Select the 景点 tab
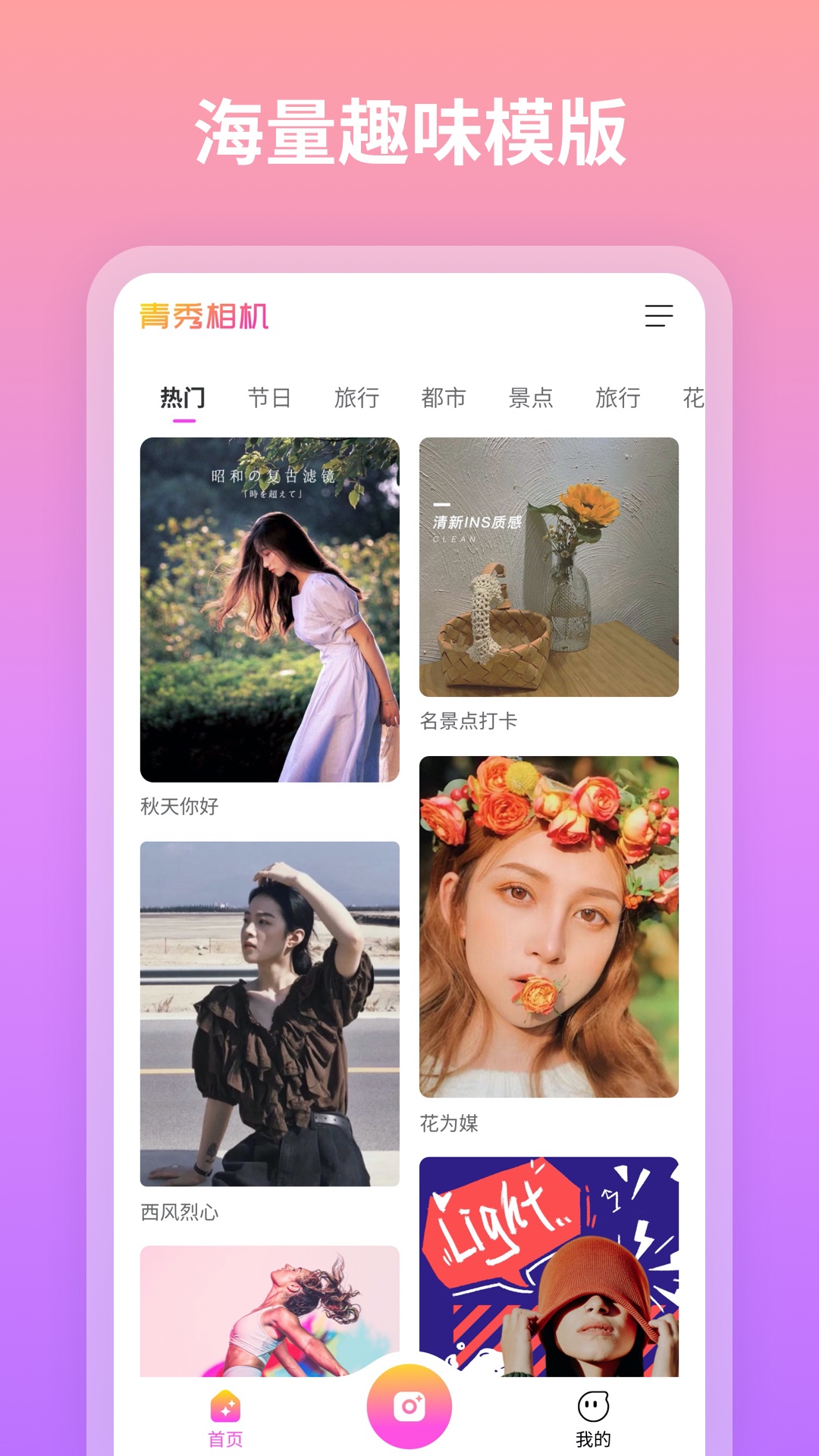 (x=532, y=397)
